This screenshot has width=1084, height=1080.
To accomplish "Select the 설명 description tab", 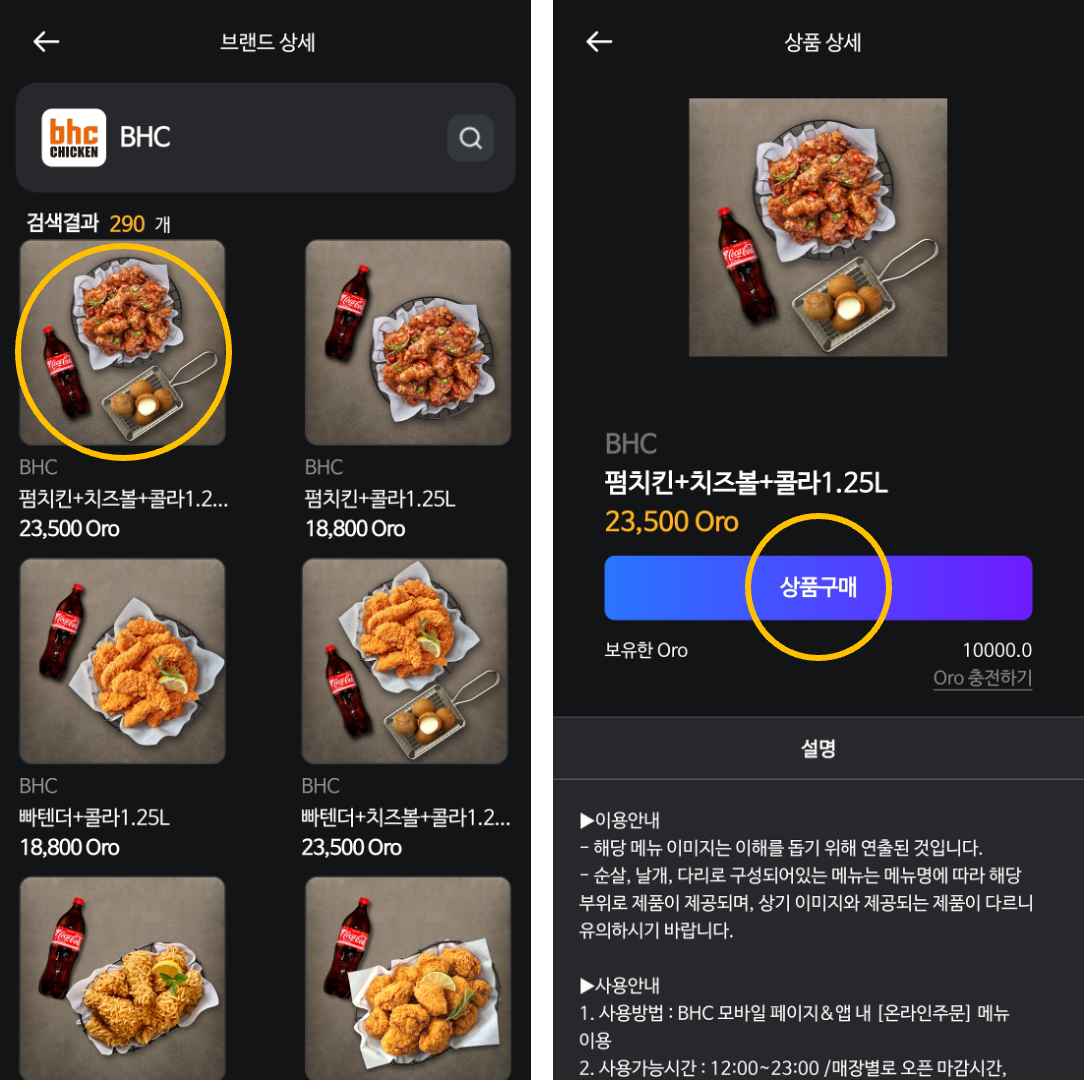I will pos(818,748).
